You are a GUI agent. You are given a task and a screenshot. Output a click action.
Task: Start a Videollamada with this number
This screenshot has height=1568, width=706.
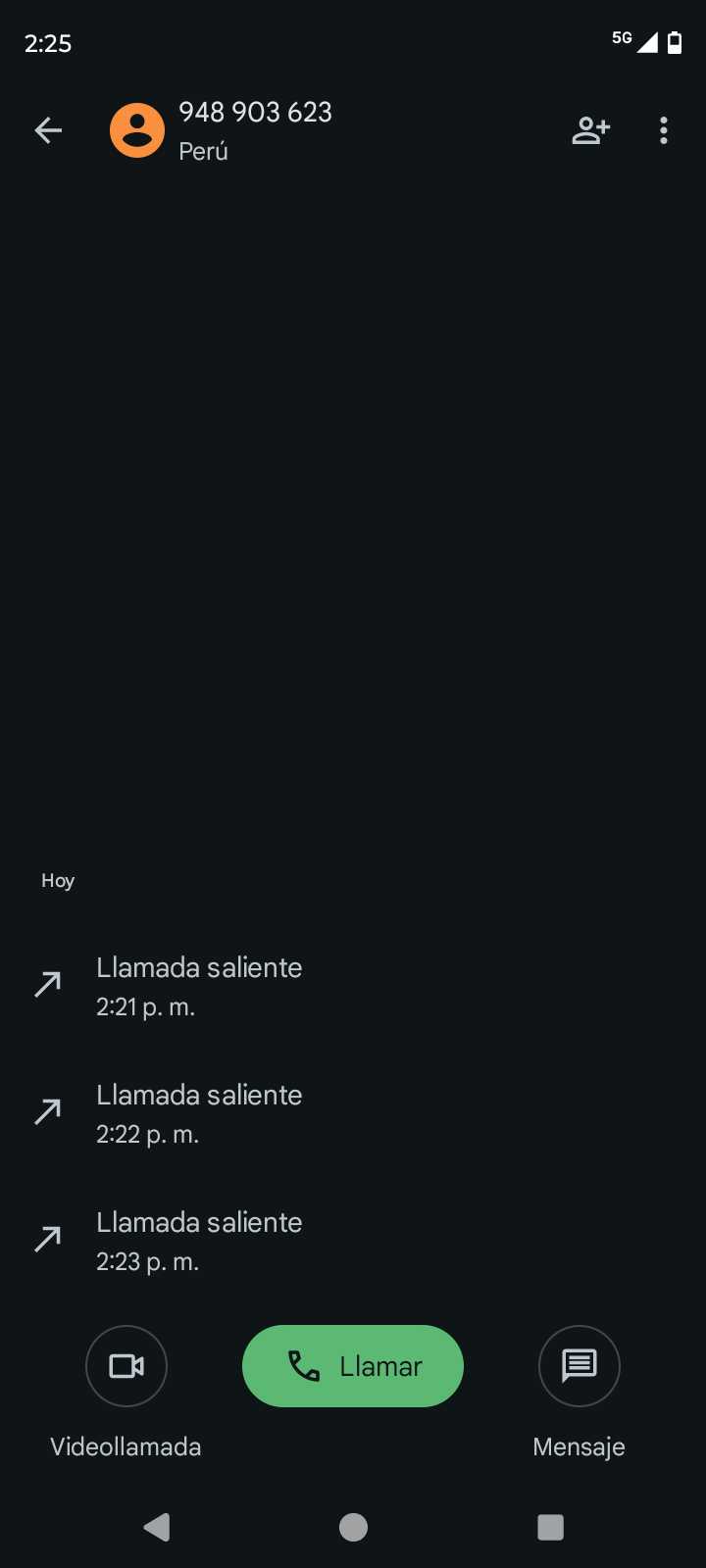point(126,1366)
